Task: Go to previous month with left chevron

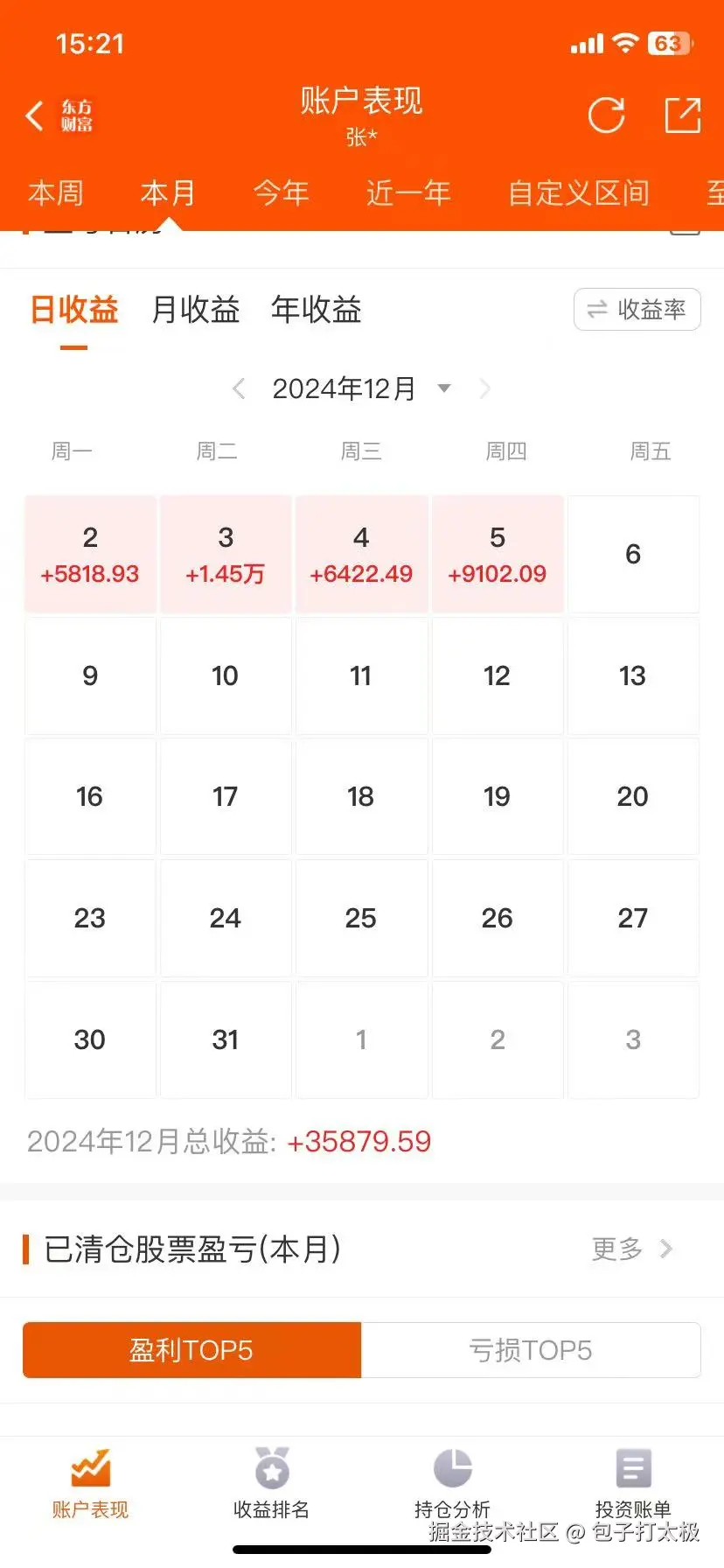Action: pos(237,388)
